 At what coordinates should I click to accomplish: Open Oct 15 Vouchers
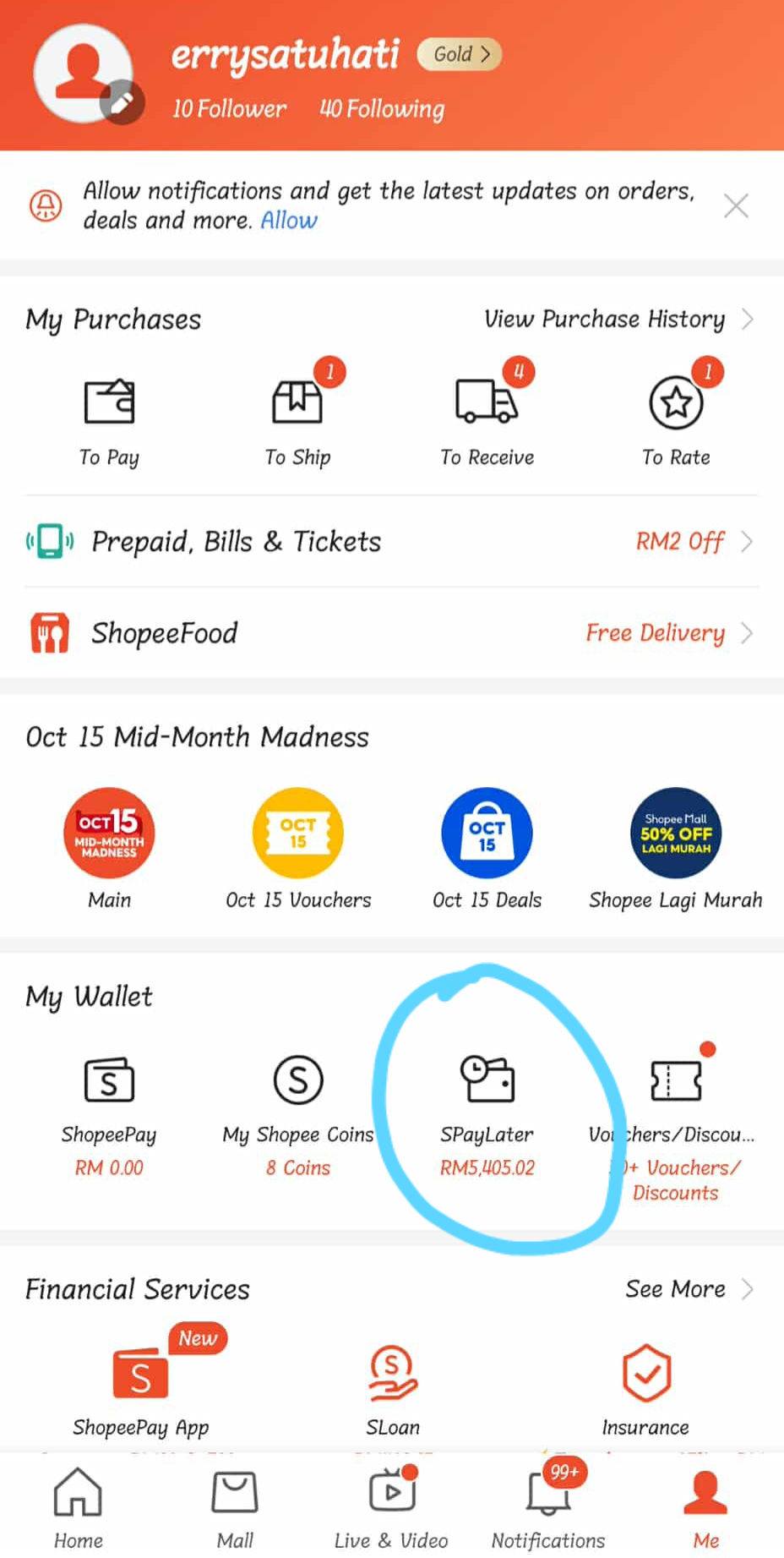[298, 850]
